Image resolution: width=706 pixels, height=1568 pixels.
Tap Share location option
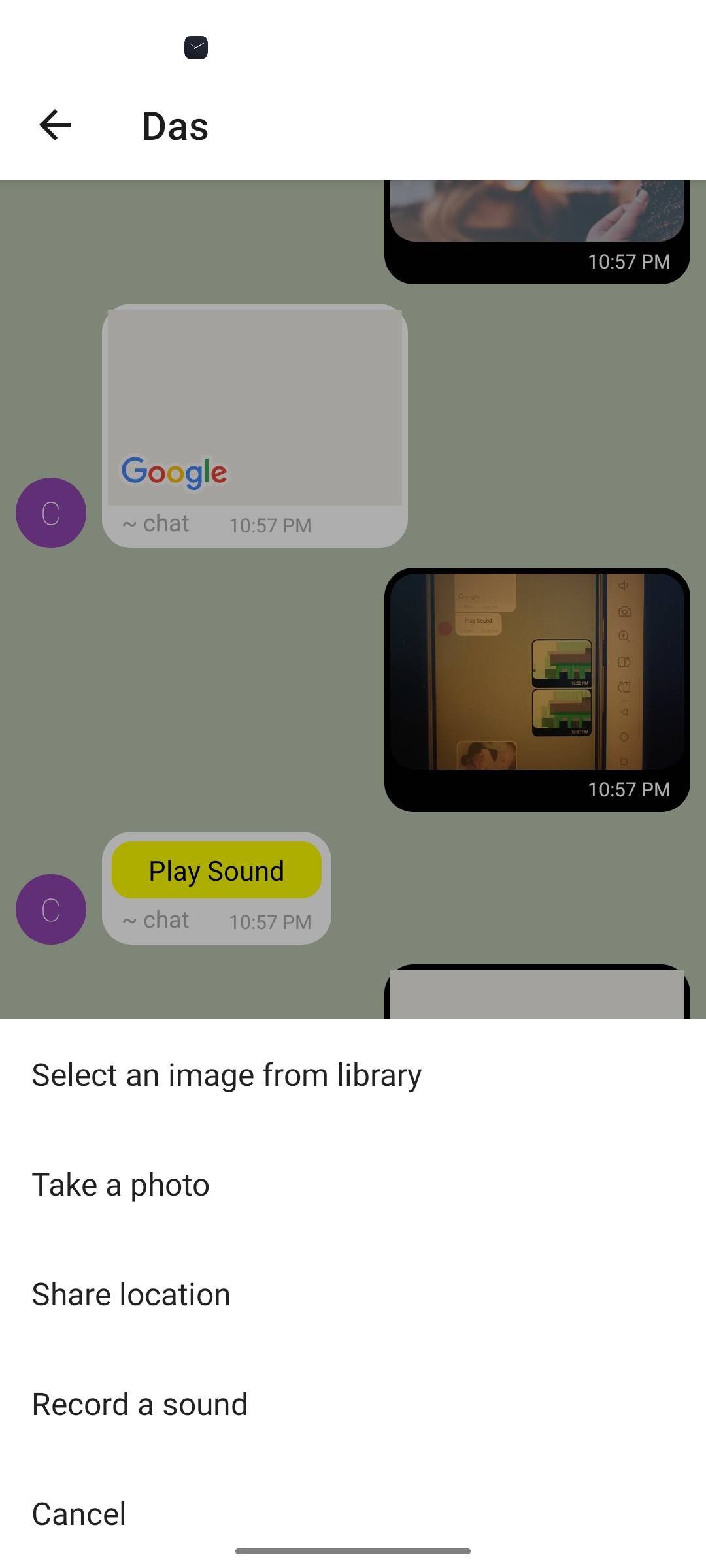(131, 1295)
